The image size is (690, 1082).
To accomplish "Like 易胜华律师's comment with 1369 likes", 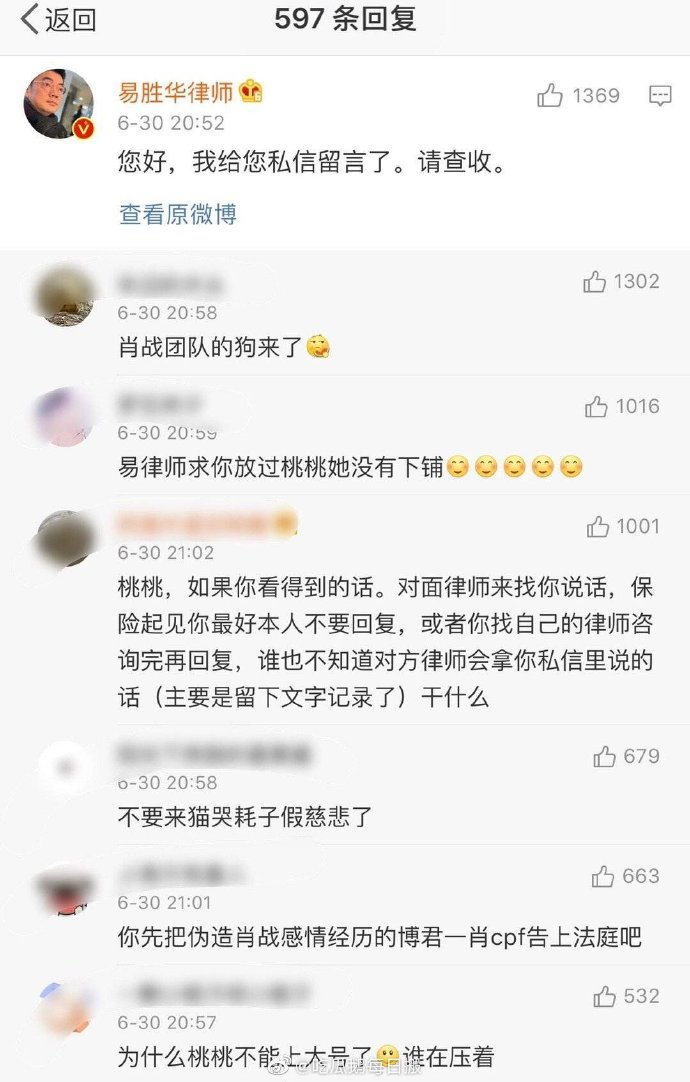I will click(550, 96).
